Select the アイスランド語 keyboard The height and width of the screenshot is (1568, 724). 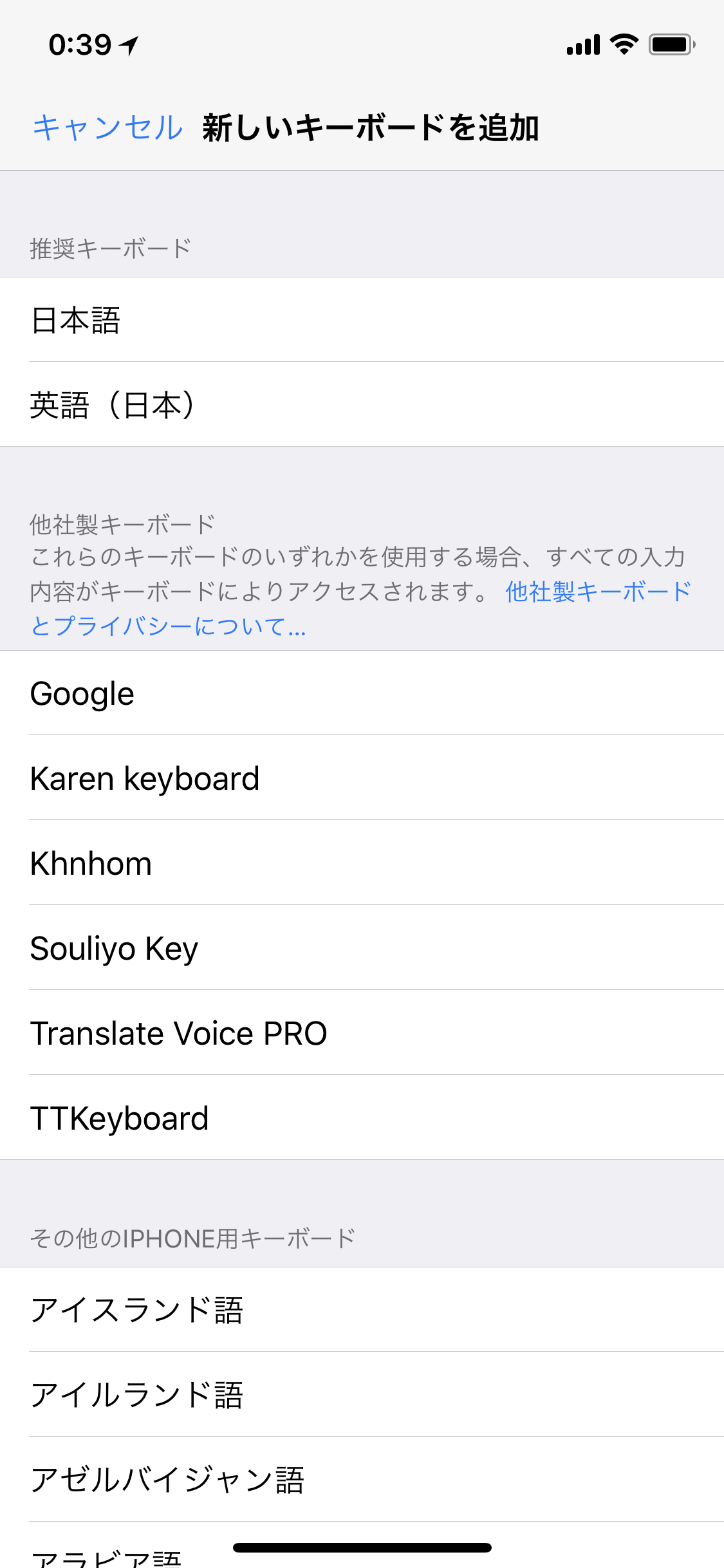click(362, 1310)
